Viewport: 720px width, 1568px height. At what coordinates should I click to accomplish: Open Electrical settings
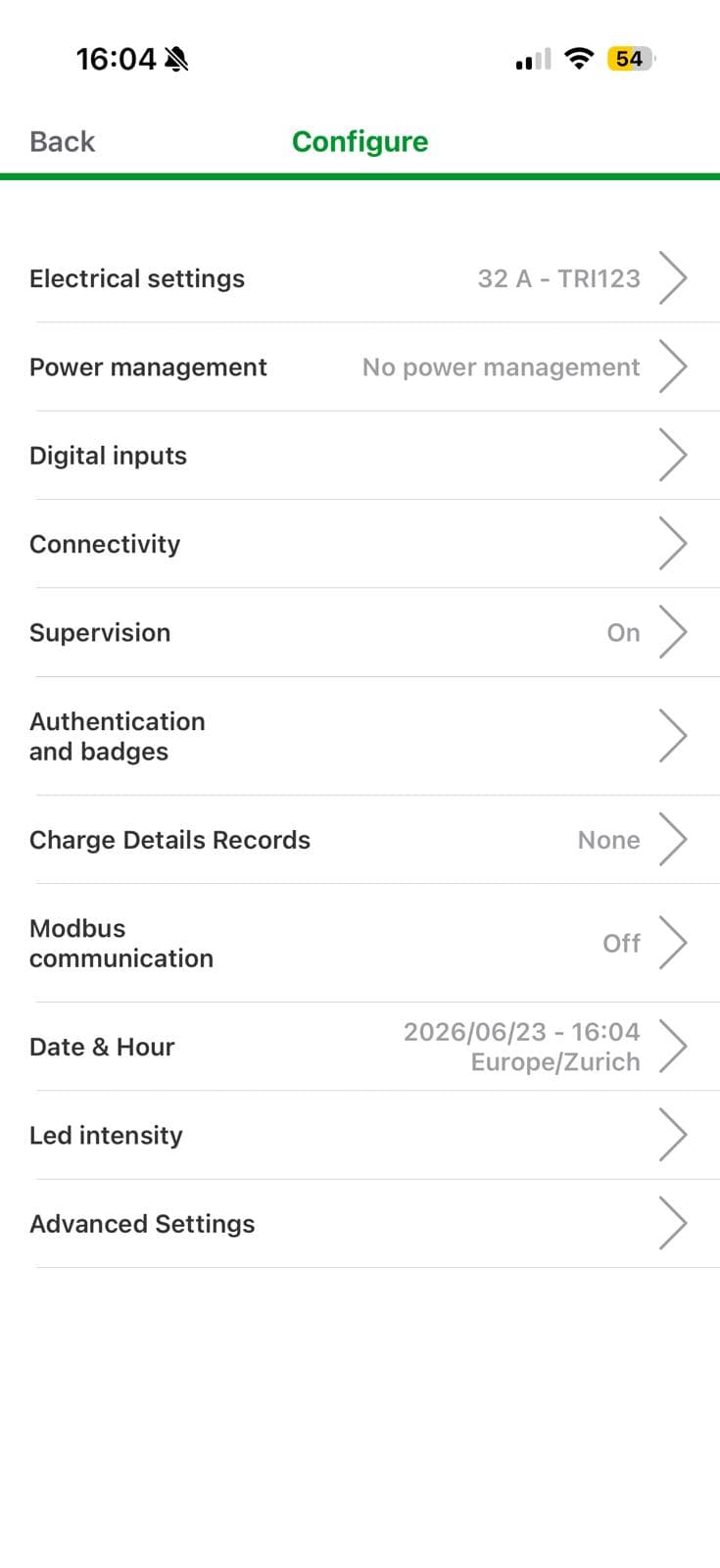(x=360, y=278)
